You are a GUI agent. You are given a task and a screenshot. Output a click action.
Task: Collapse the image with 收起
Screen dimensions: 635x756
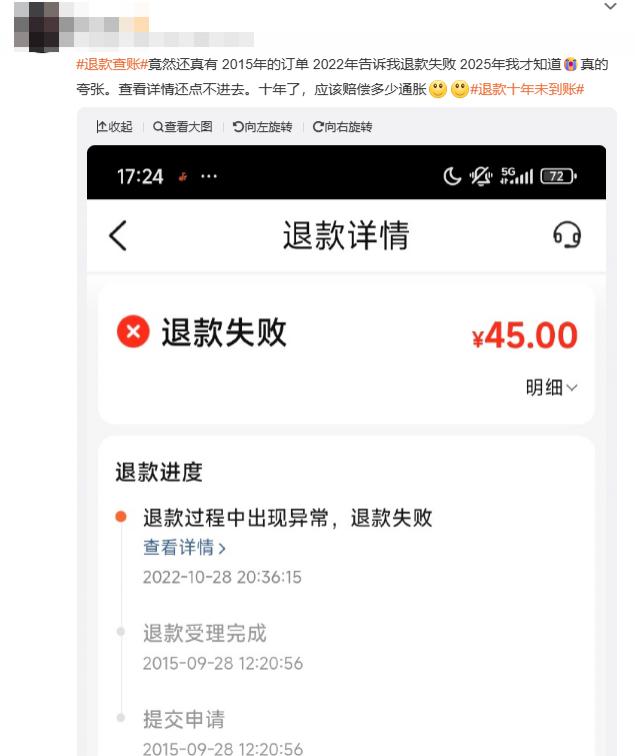coord(114,127)
